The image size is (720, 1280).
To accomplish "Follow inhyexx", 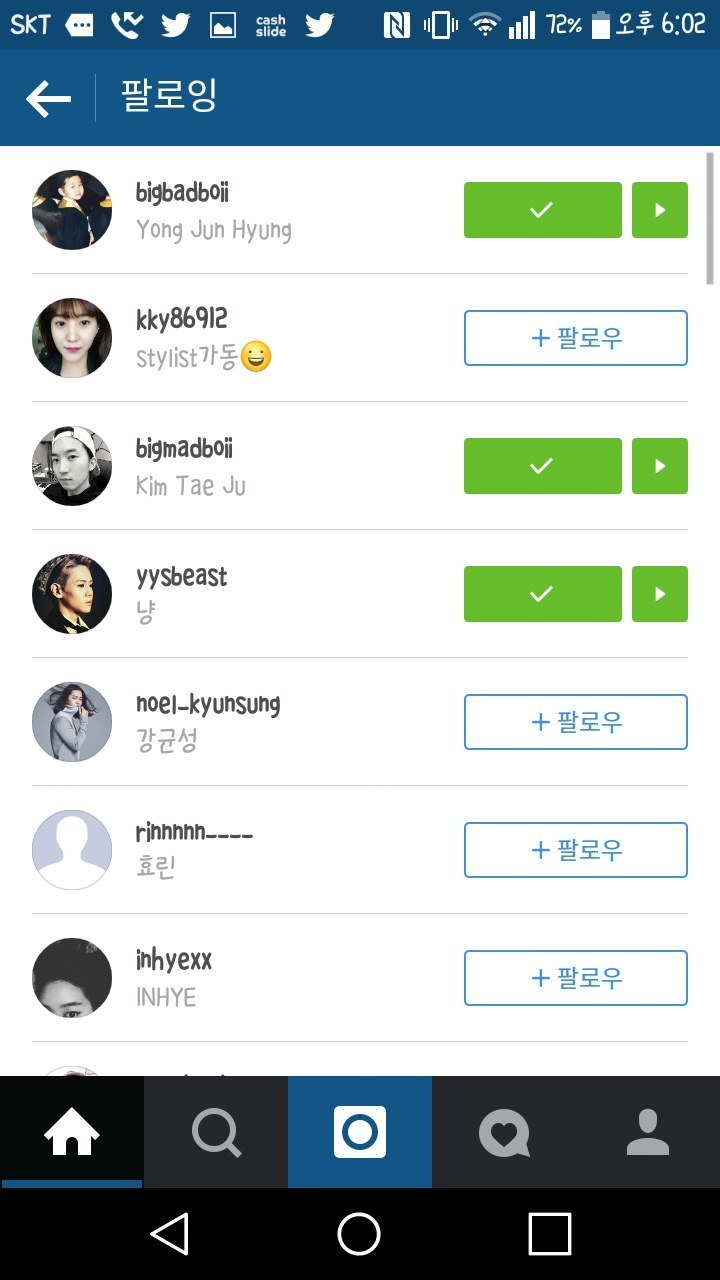I will 575,978.
